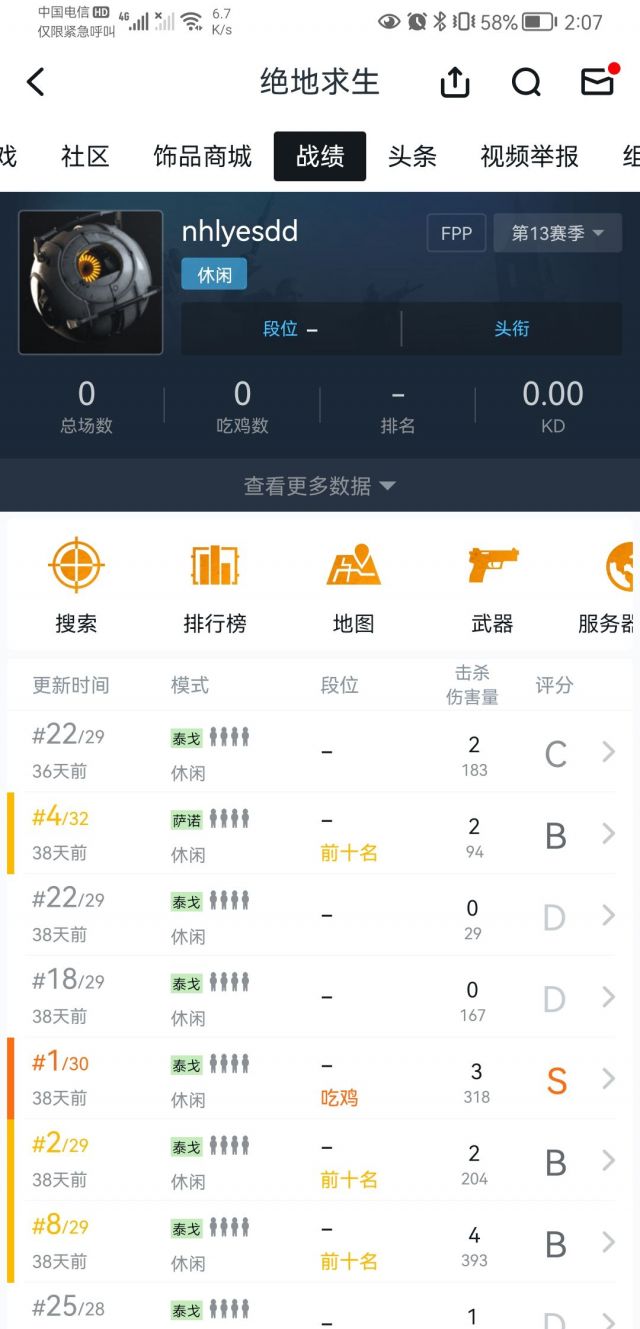Open the 视频举报 tab
The width and height of the screenshot is (640, 1329).
pos(529,156)
